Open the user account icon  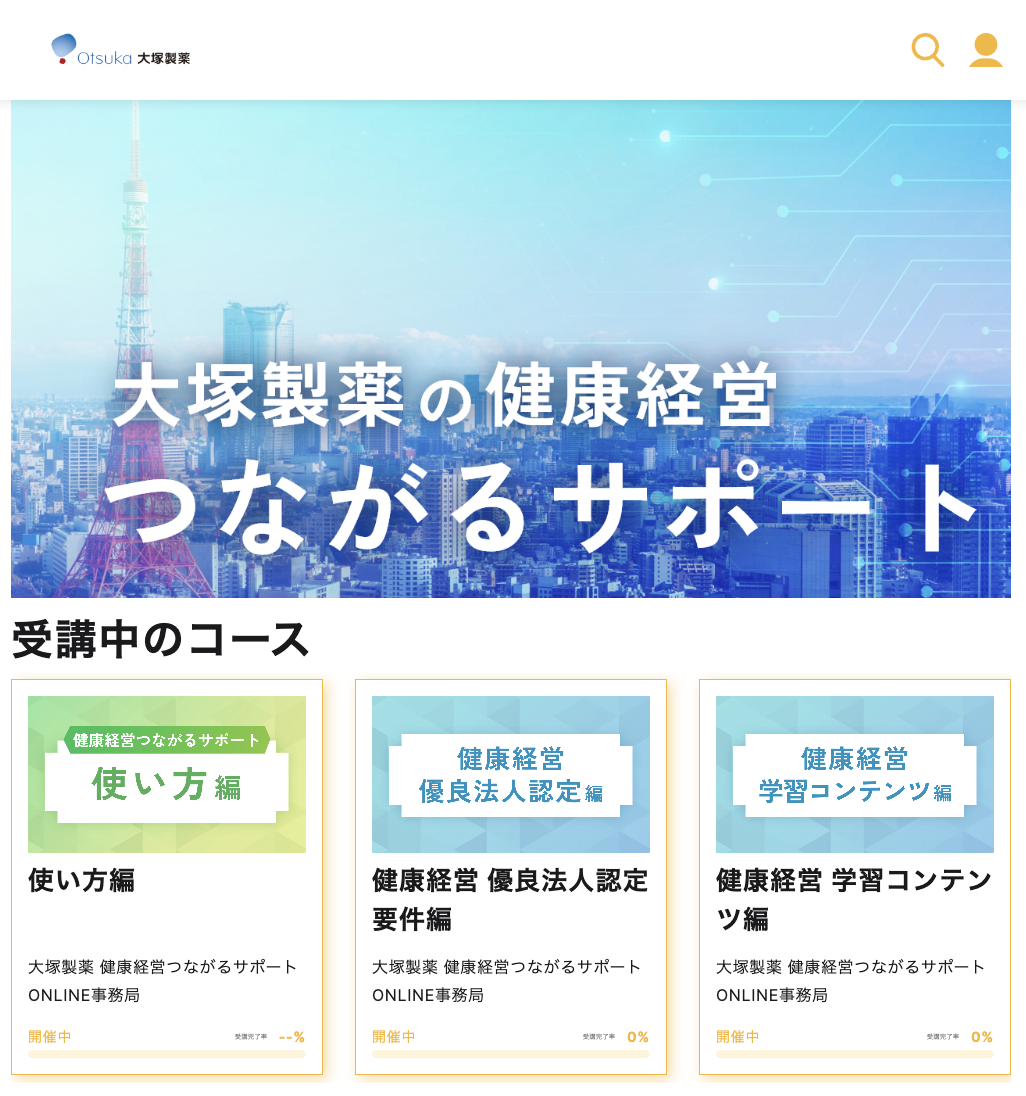985,50
